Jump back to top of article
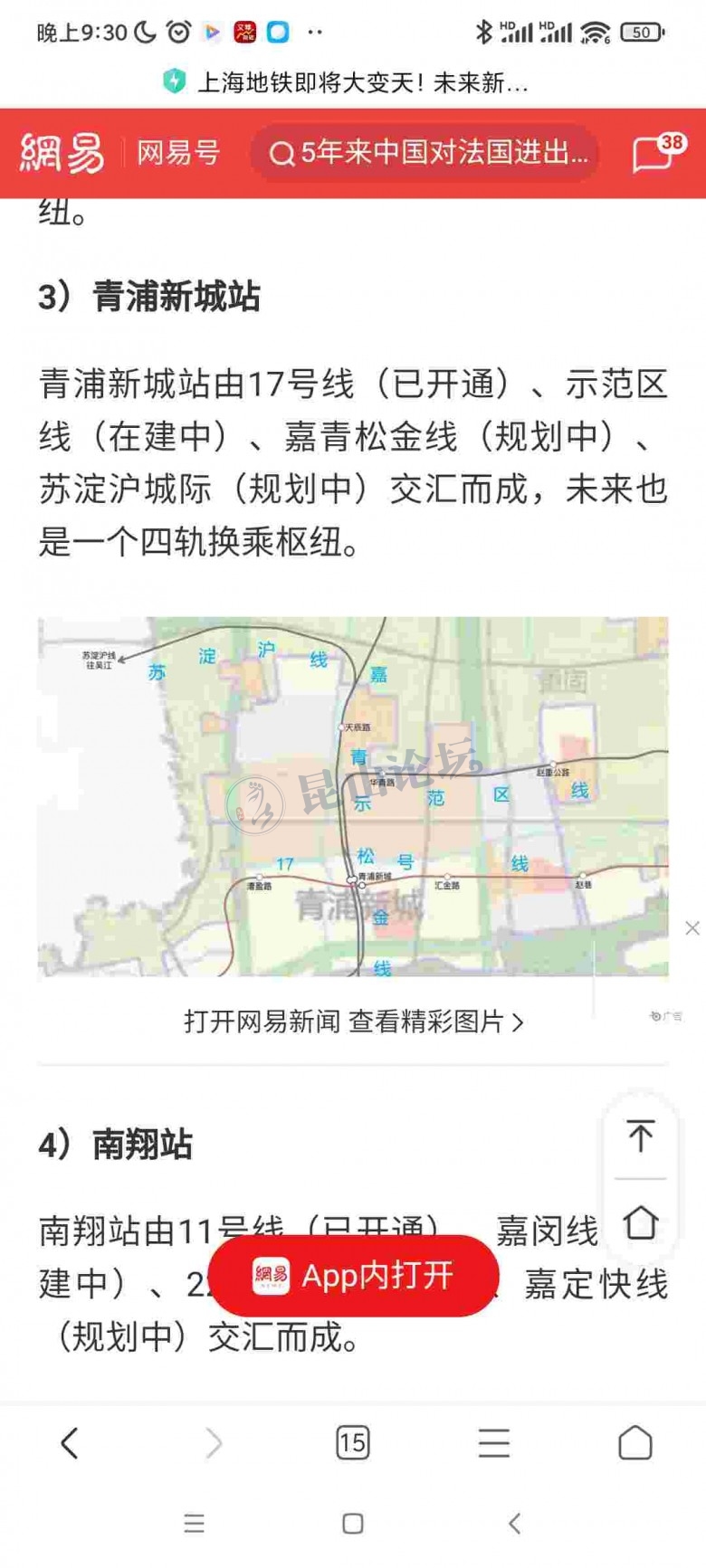 point(641,1136)
